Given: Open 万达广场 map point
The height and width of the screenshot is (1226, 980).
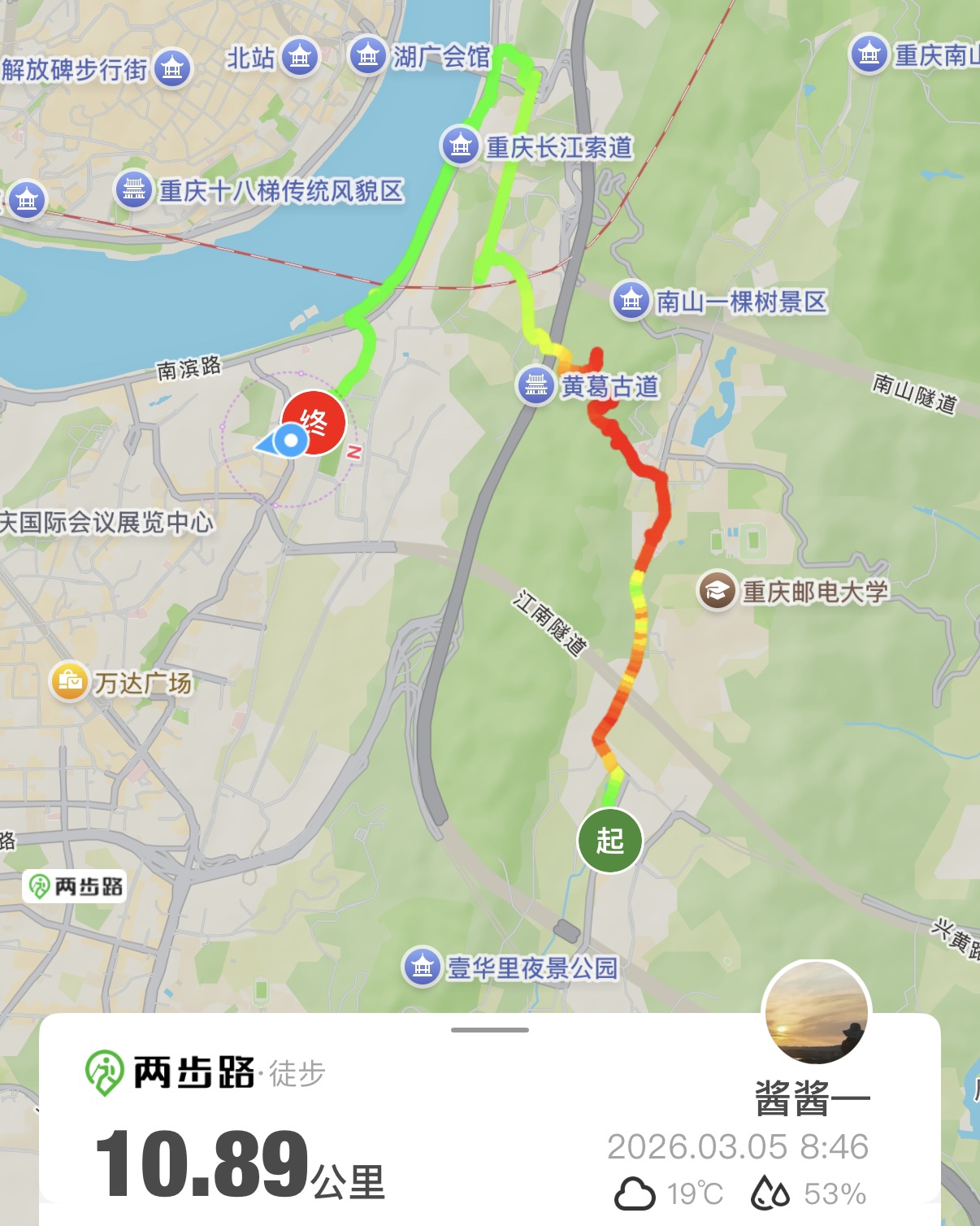Looking at the screenshot, I should [x=70, y=681].
